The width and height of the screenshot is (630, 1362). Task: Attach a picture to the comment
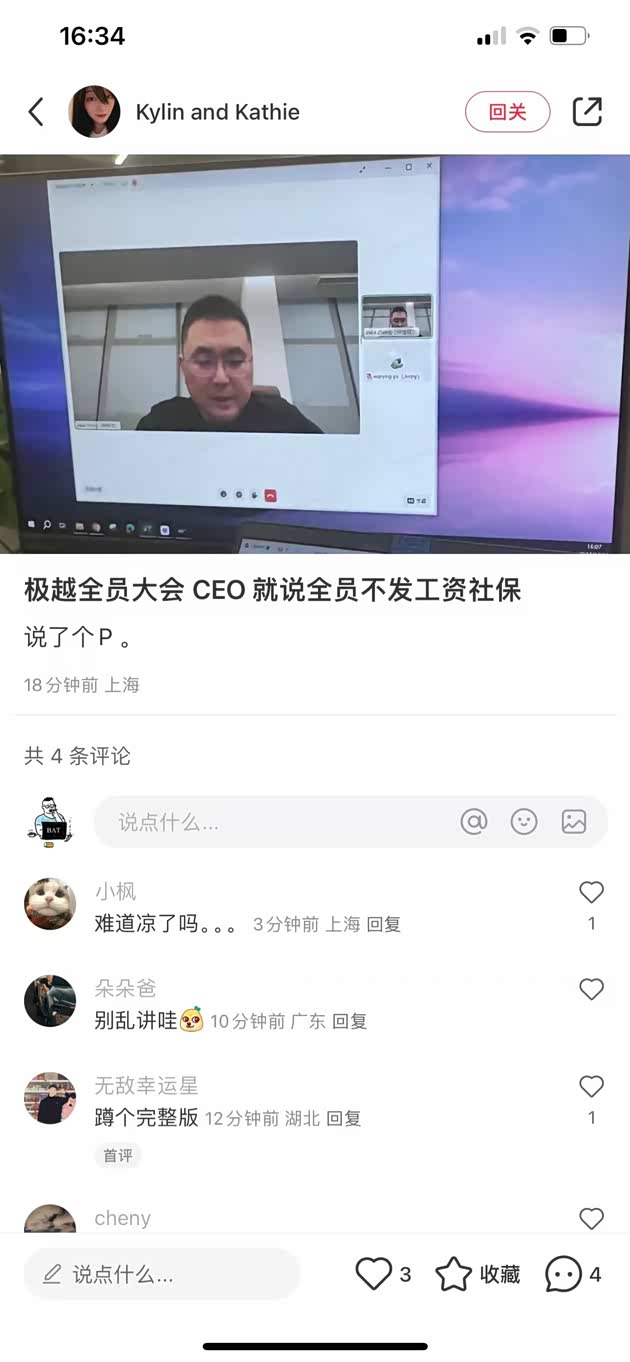coord(574,822)
